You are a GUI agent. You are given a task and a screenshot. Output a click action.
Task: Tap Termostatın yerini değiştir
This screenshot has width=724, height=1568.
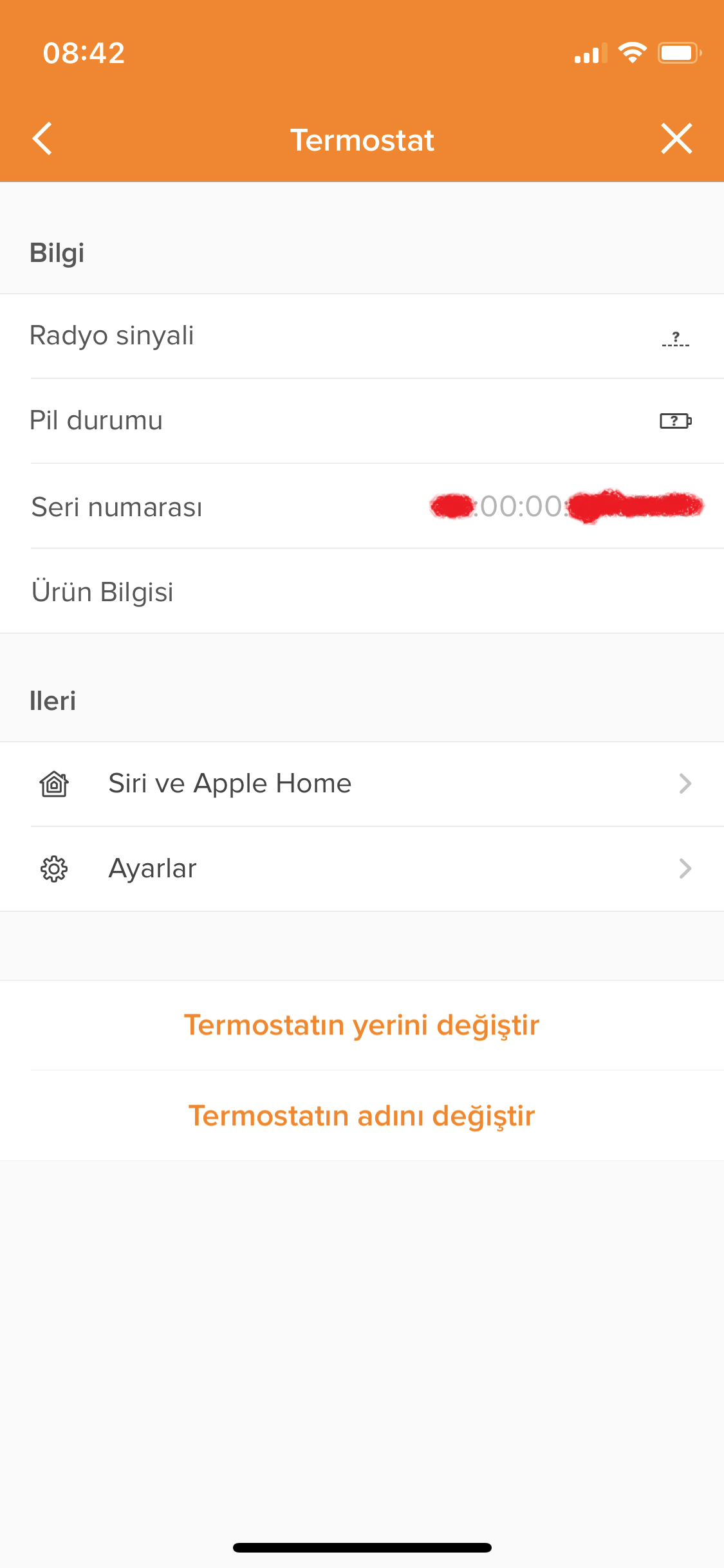(x=362, y=1025)
